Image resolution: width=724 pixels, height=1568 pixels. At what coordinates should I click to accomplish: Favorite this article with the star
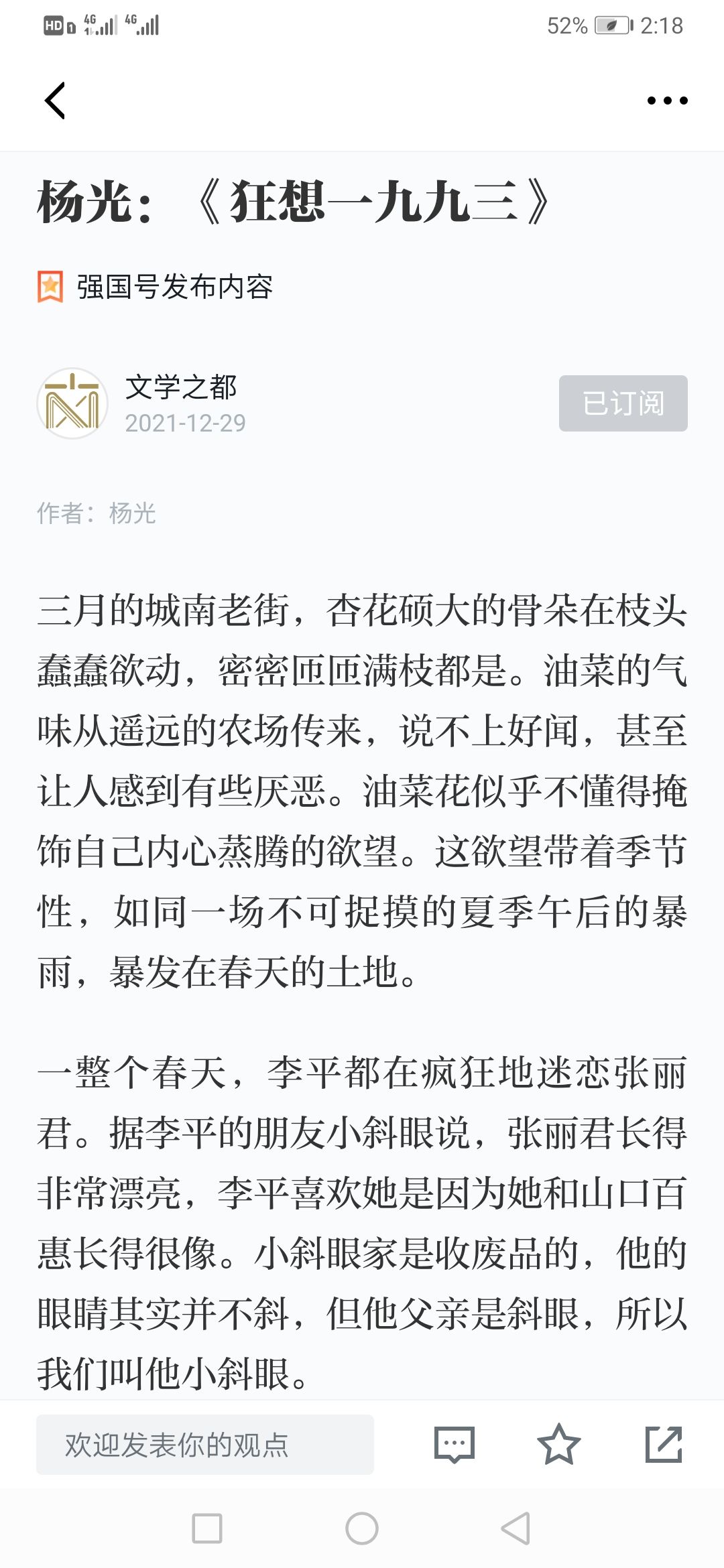point(558,1445)
